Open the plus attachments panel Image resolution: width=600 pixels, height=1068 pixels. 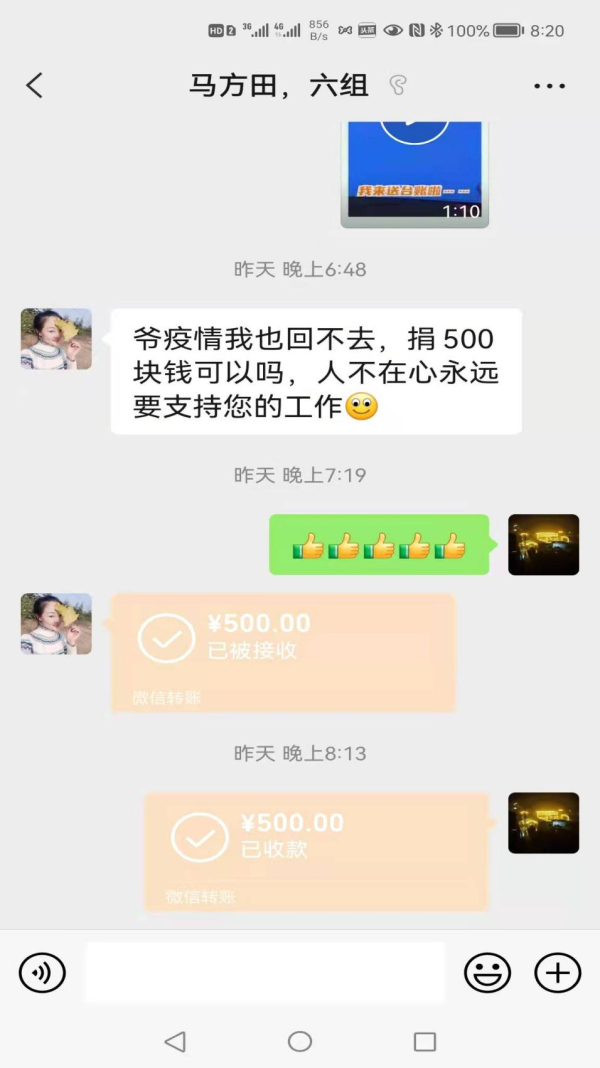(557, 972)
